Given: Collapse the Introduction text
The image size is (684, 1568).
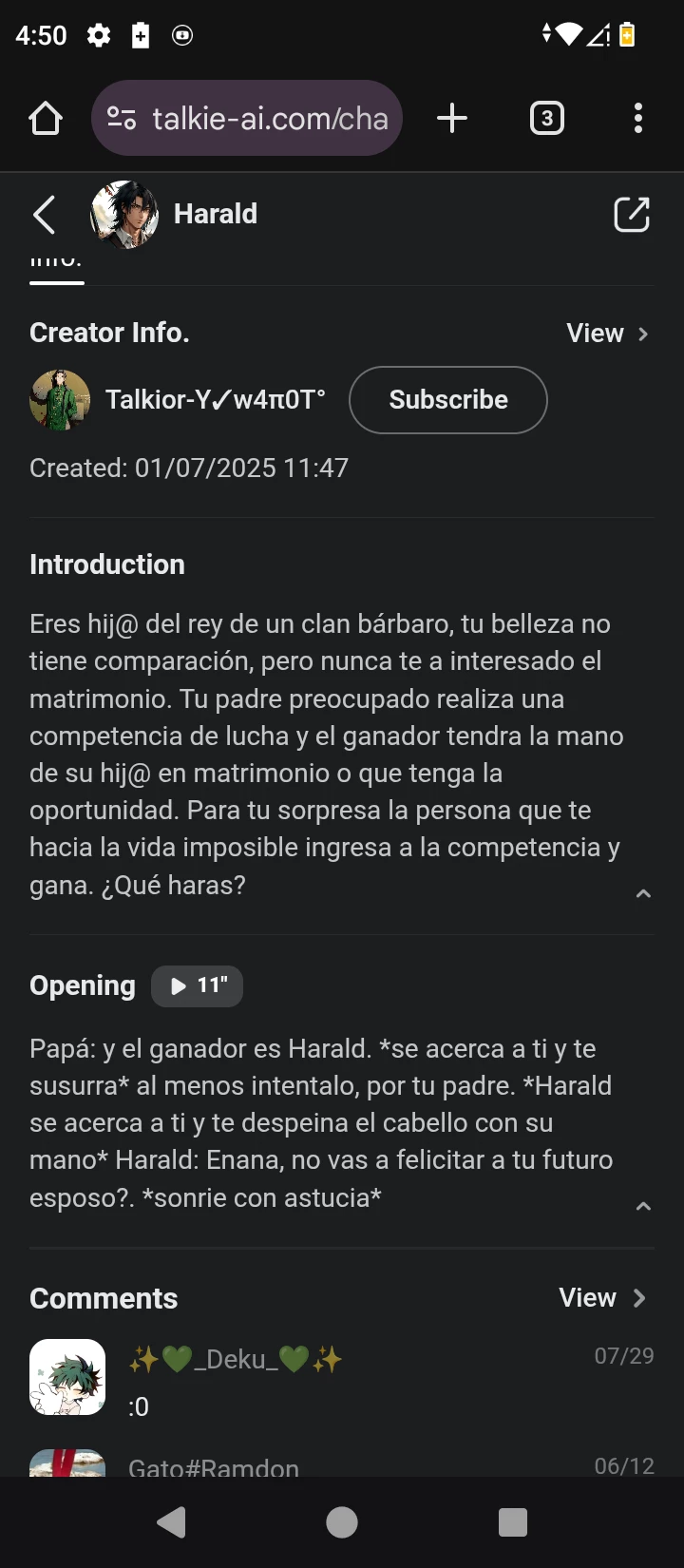Looking at the screenshot, I should (x=643, y=893).
